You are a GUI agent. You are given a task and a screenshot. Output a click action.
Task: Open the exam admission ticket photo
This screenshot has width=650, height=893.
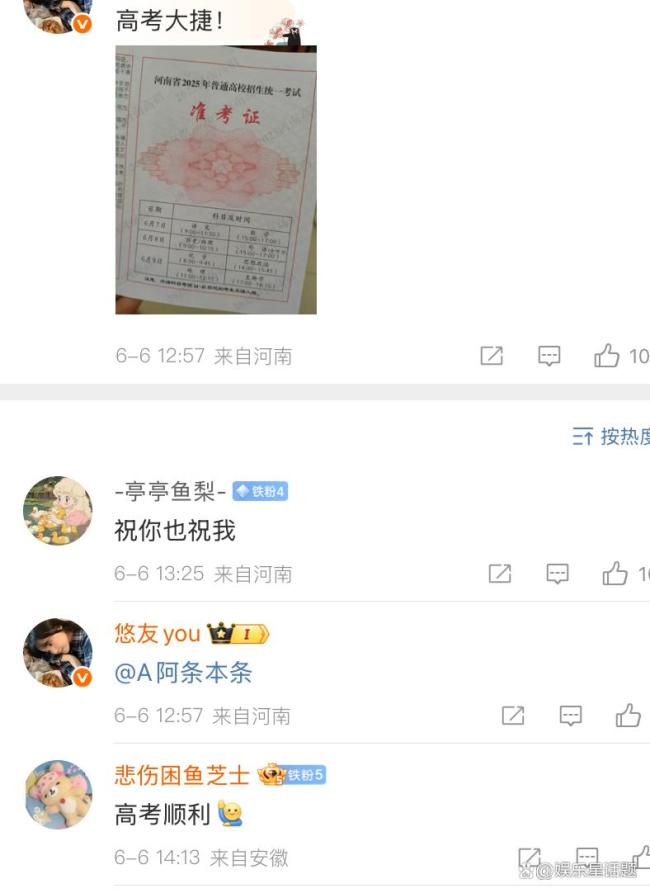tap(215, 180)
